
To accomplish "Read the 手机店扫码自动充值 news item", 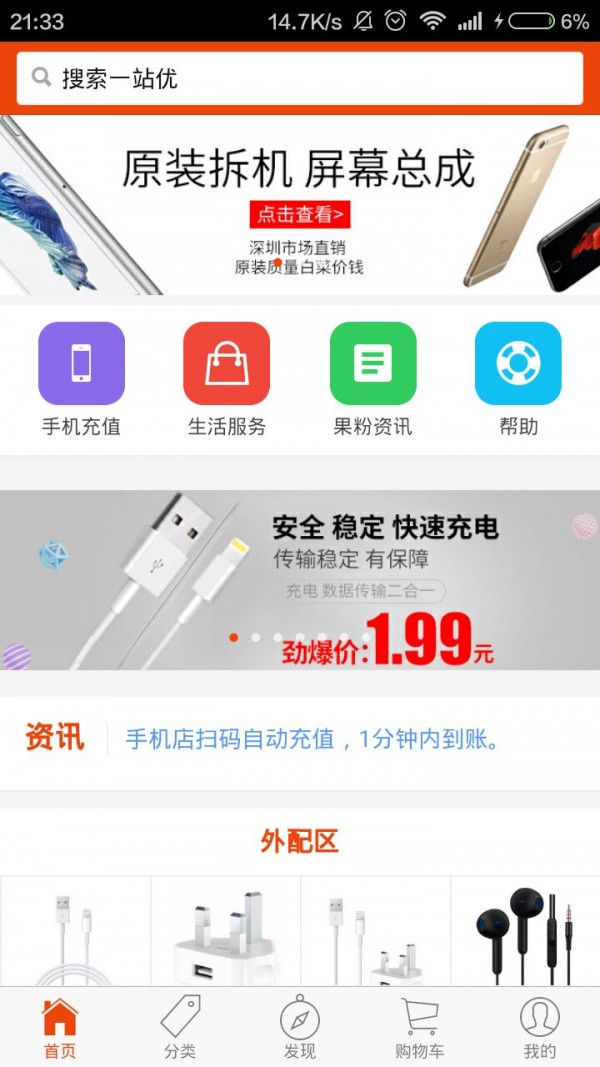I will pyautogui.click(x=312, y=740).
